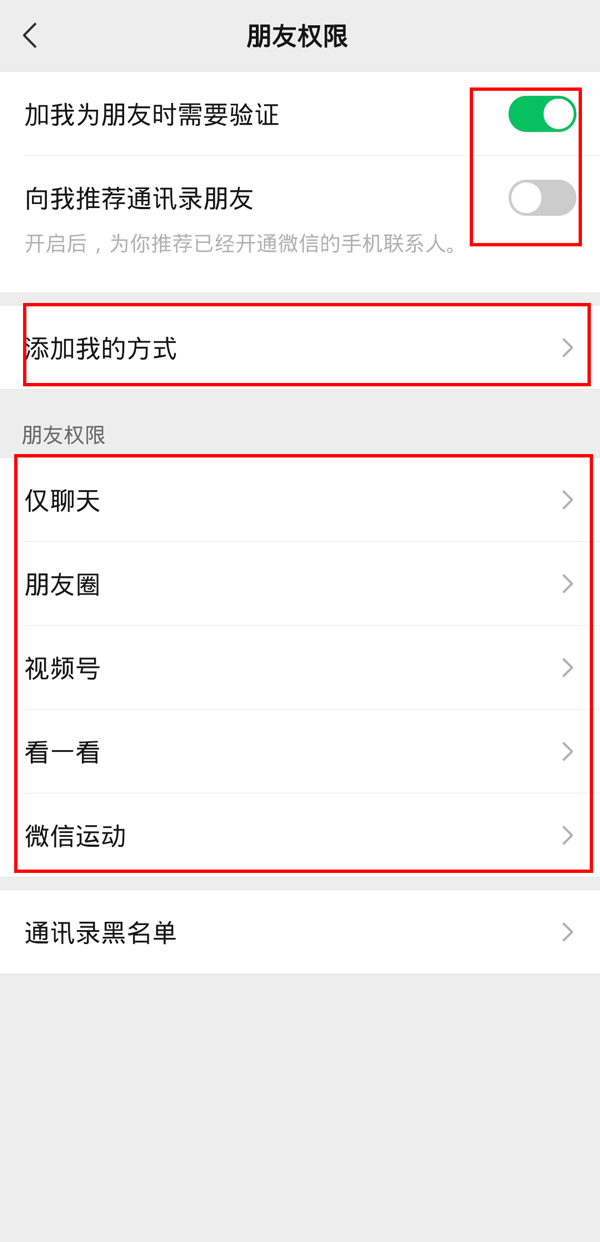Open 仅聊天 friend permissions
The width and height of the screenshot is (600, 1242).
[300, 500]
